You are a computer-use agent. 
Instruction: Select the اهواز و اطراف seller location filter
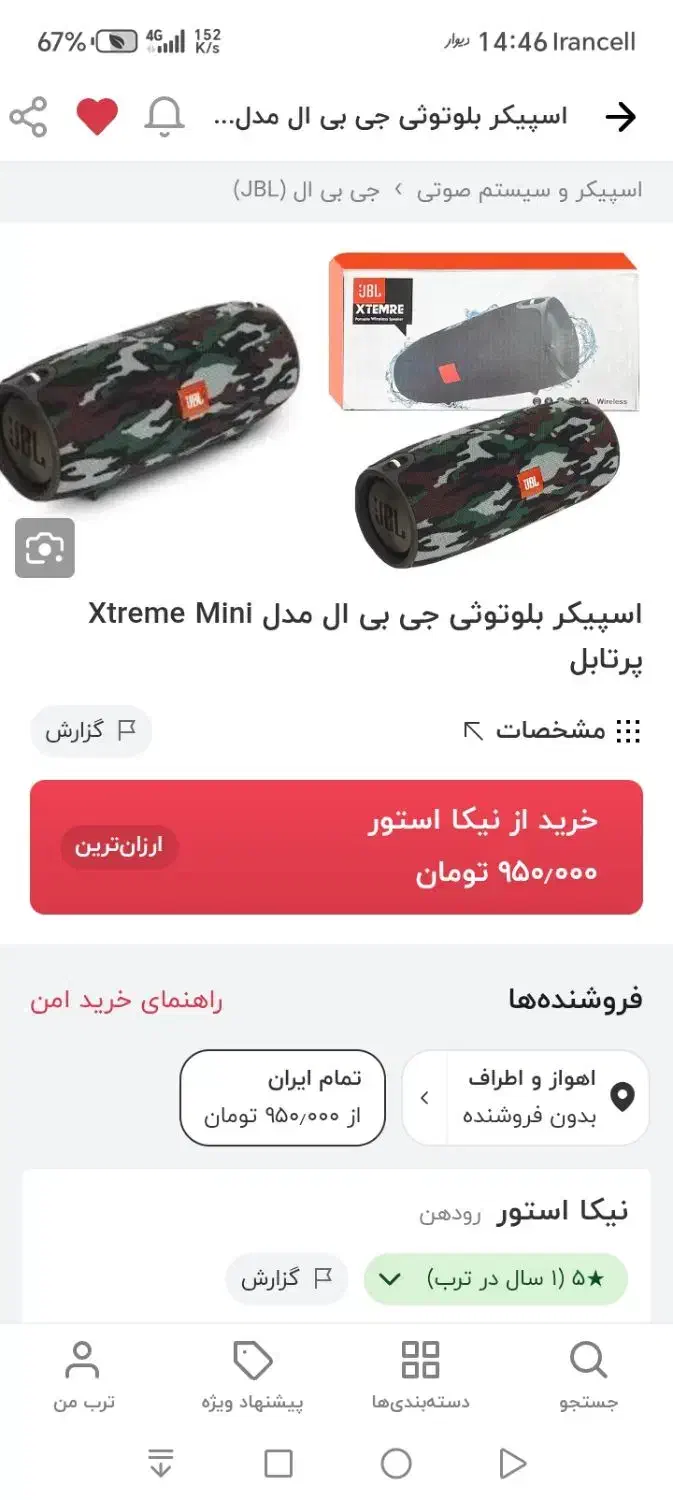(x=525, y=1097)
